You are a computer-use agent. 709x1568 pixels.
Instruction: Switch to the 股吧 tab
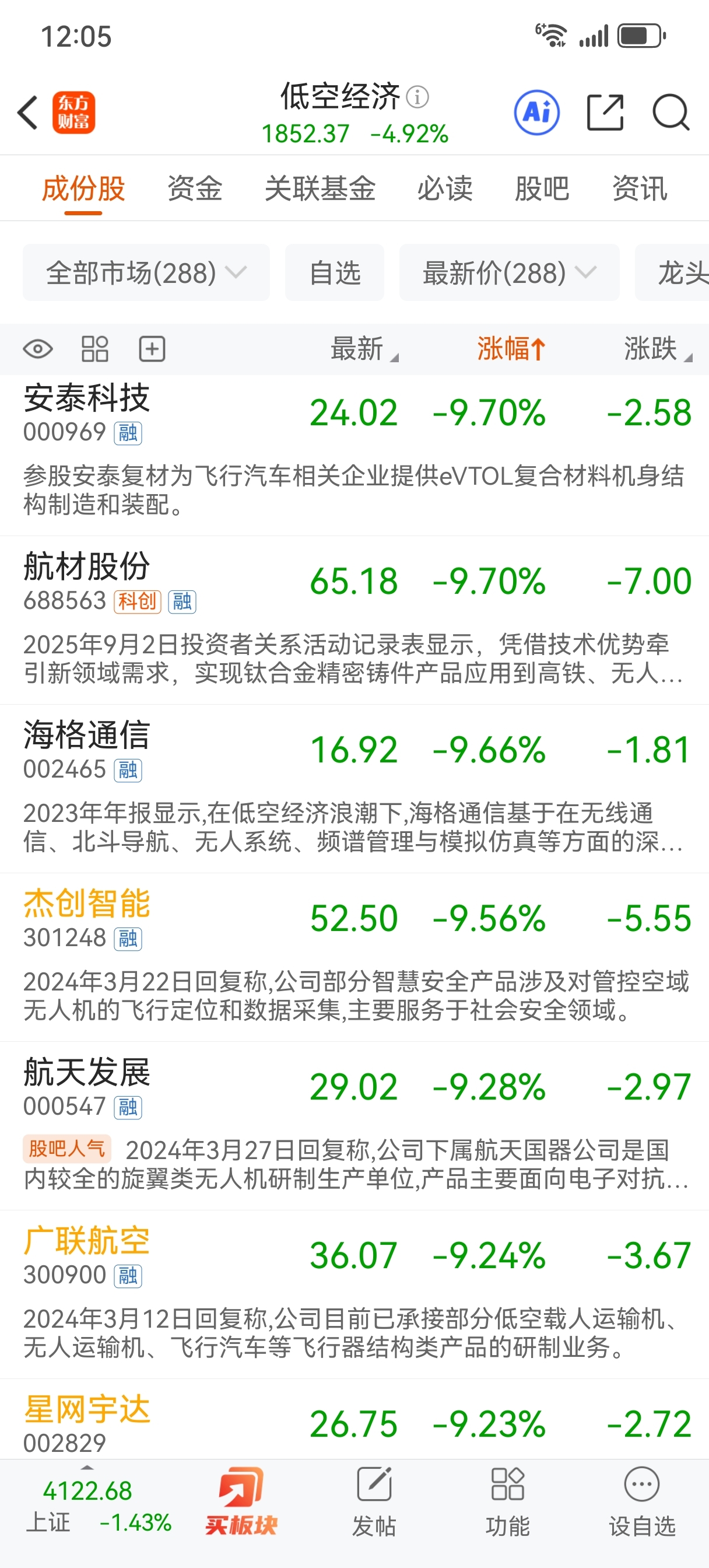coord(542,188)
